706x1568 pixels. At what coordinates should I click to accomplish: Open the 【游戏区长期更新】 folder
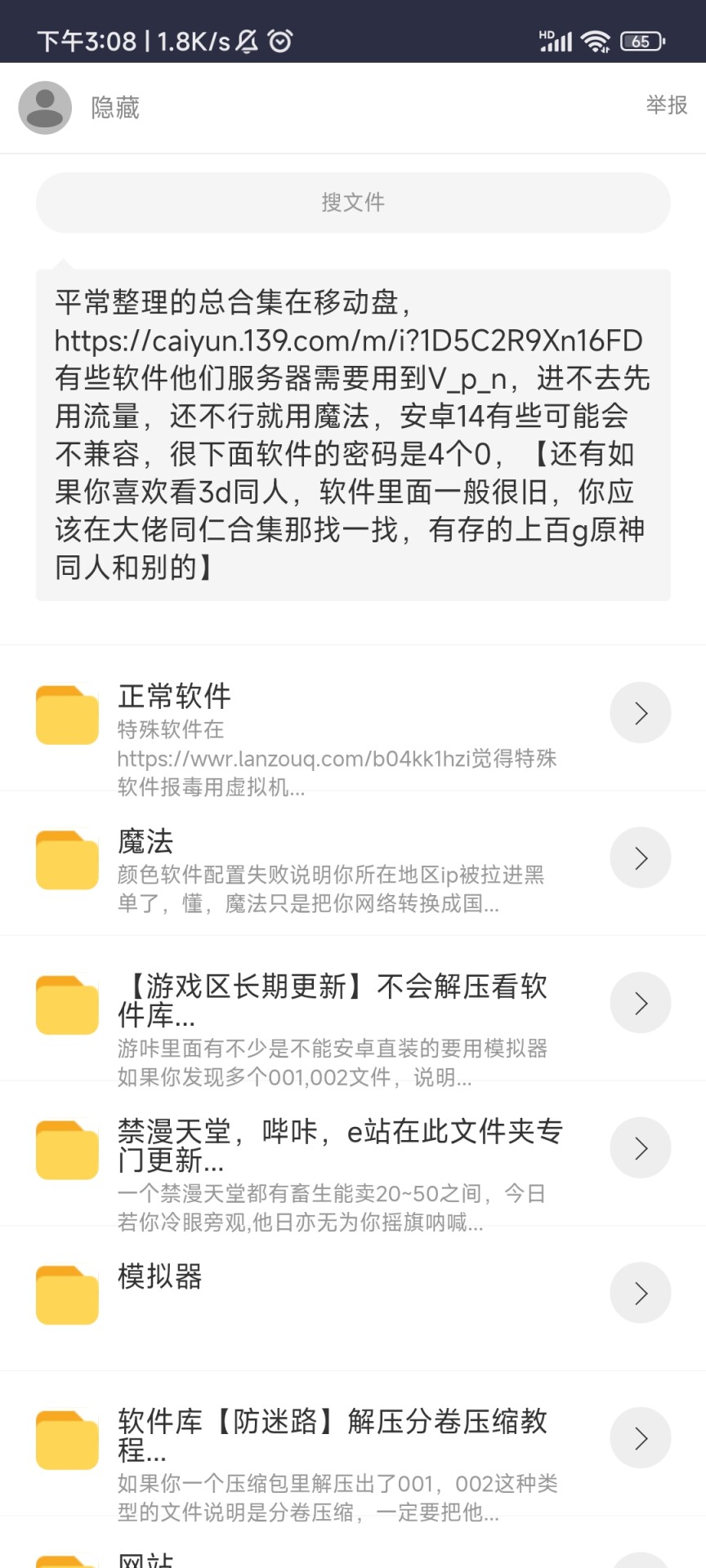(x=353, y=1008)
